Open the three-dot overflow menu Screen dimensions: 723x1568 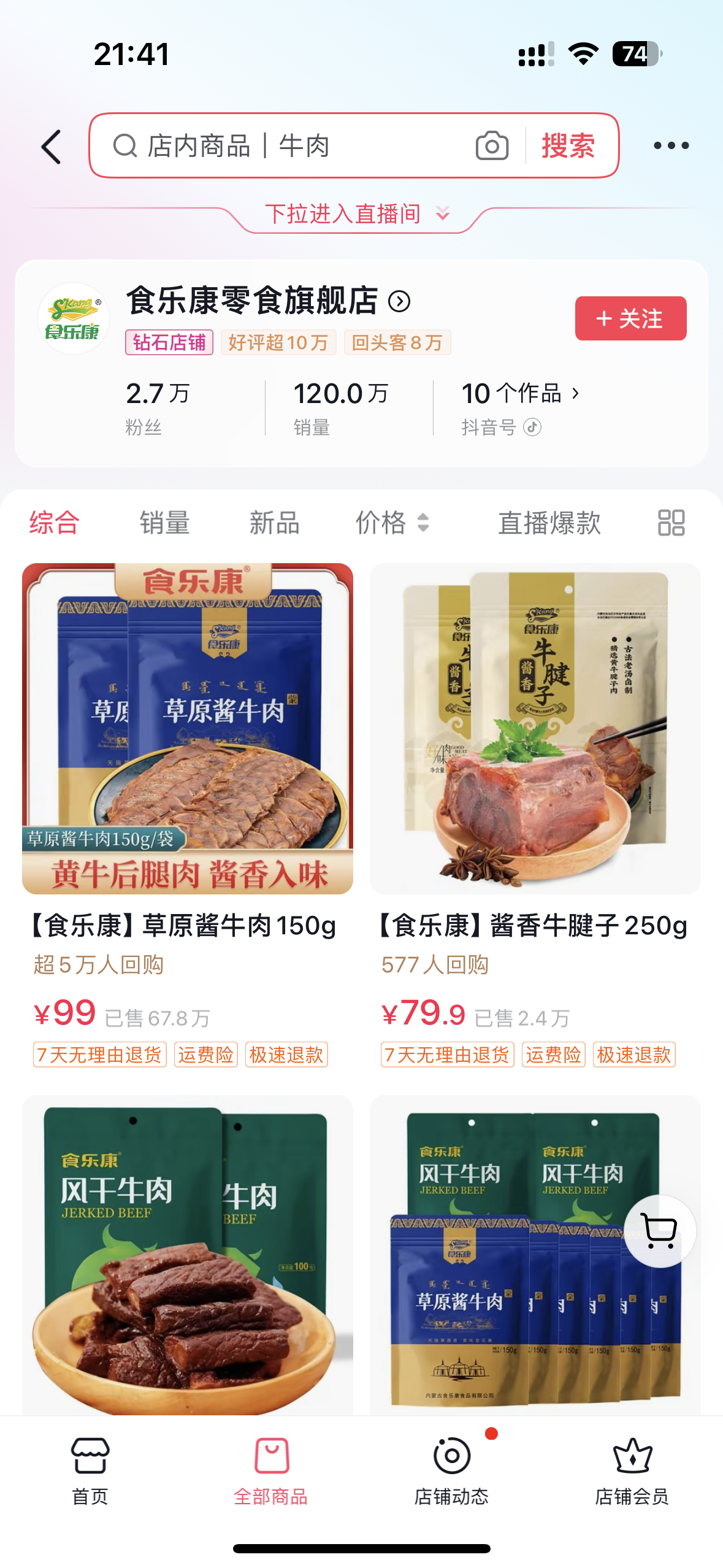point(671,146)
